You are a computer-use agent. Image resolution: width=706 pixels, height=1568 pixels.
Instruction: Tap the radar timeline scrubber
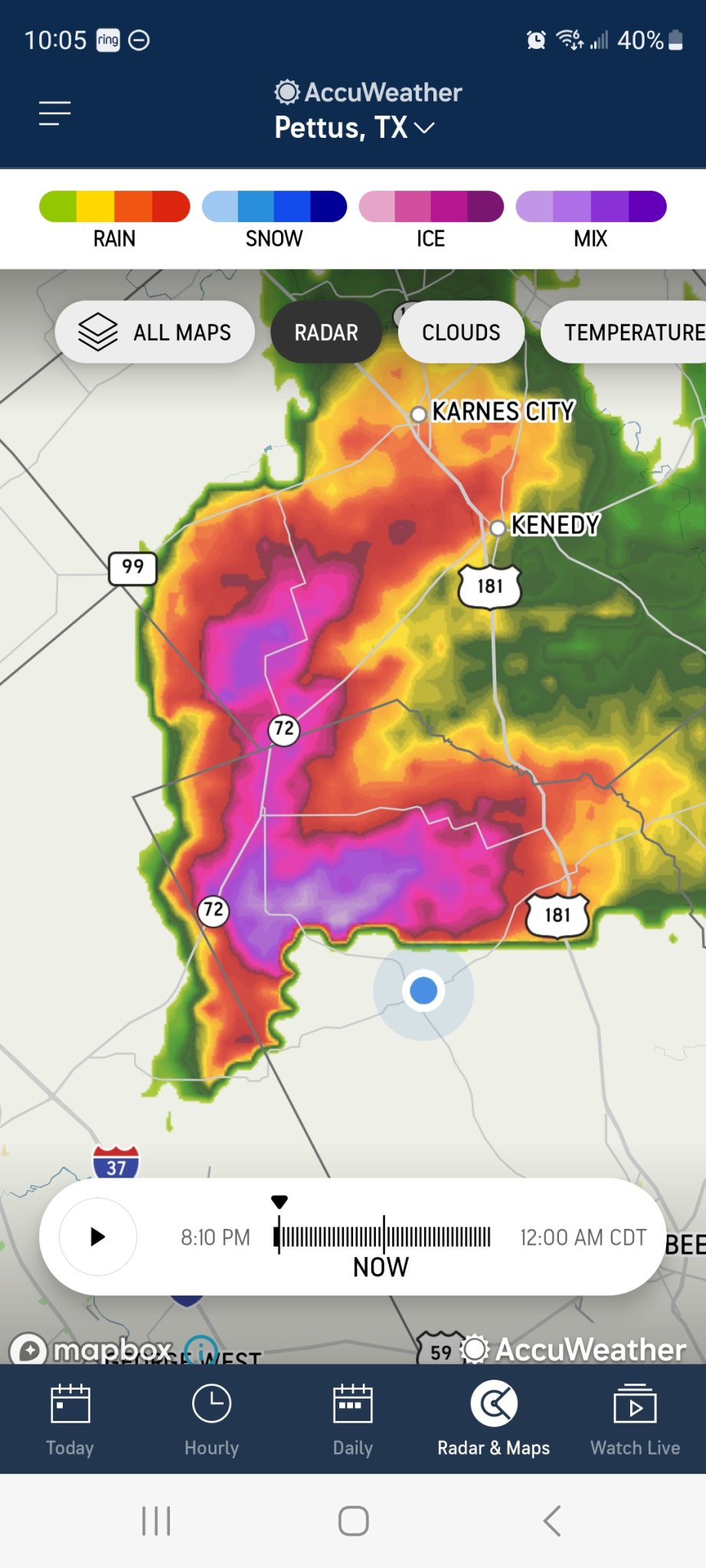point(383,1236)
